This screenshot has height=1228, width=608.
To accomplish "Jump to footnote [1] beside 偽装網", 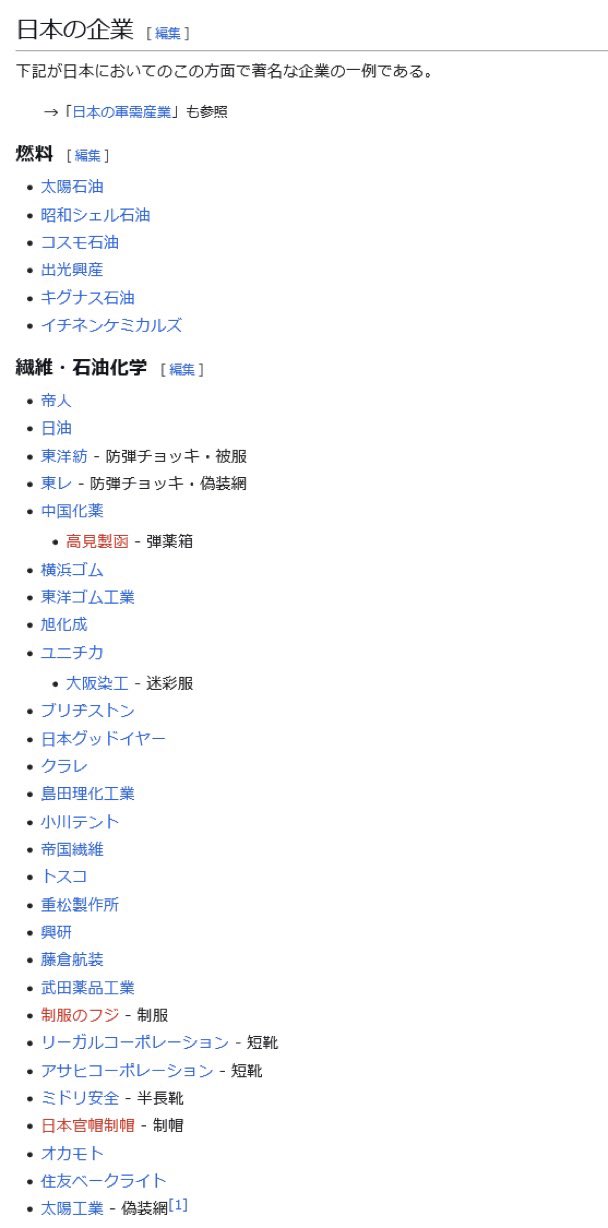I will 178,1204.
